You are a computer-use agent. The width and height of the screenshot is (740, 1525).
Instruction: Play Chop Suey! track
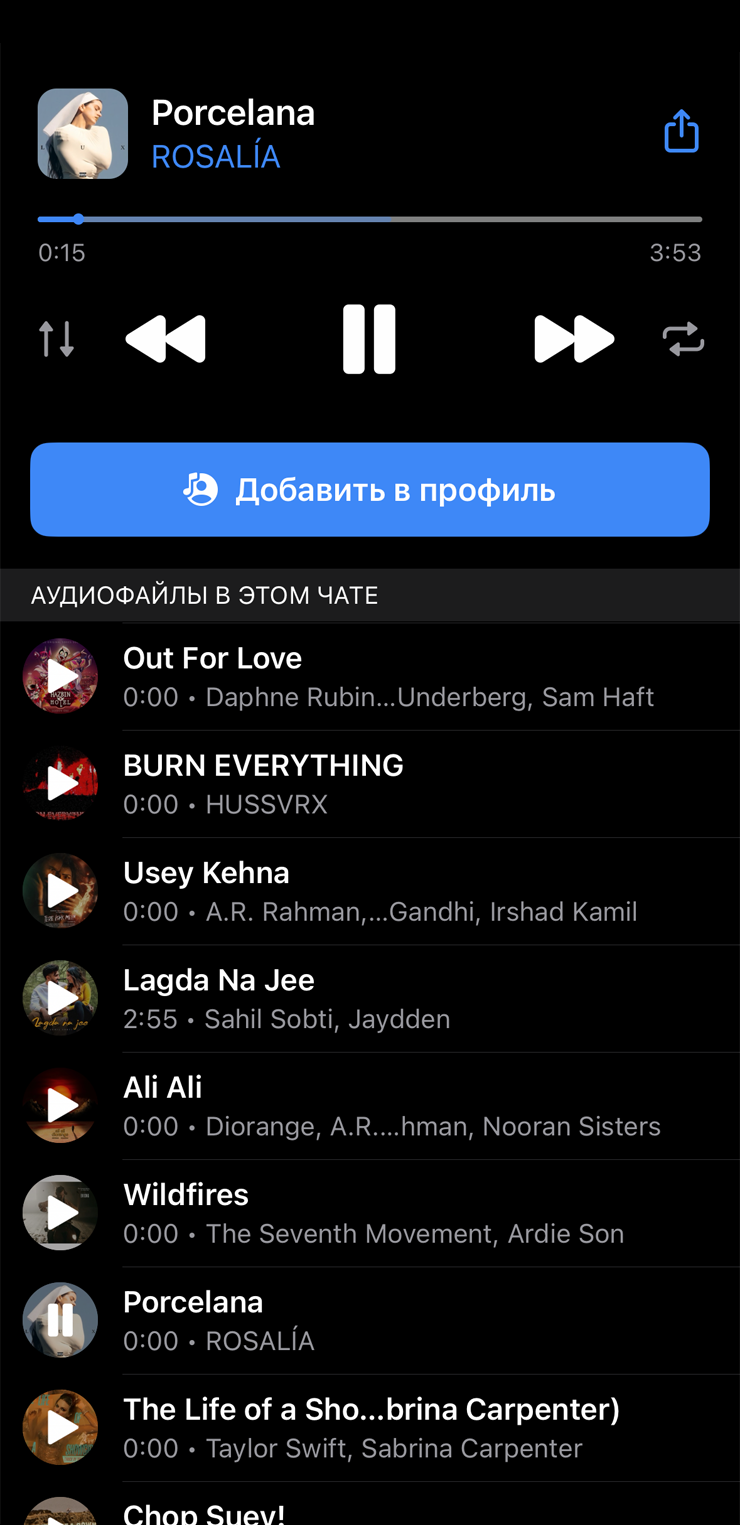tap(61, 1513)
